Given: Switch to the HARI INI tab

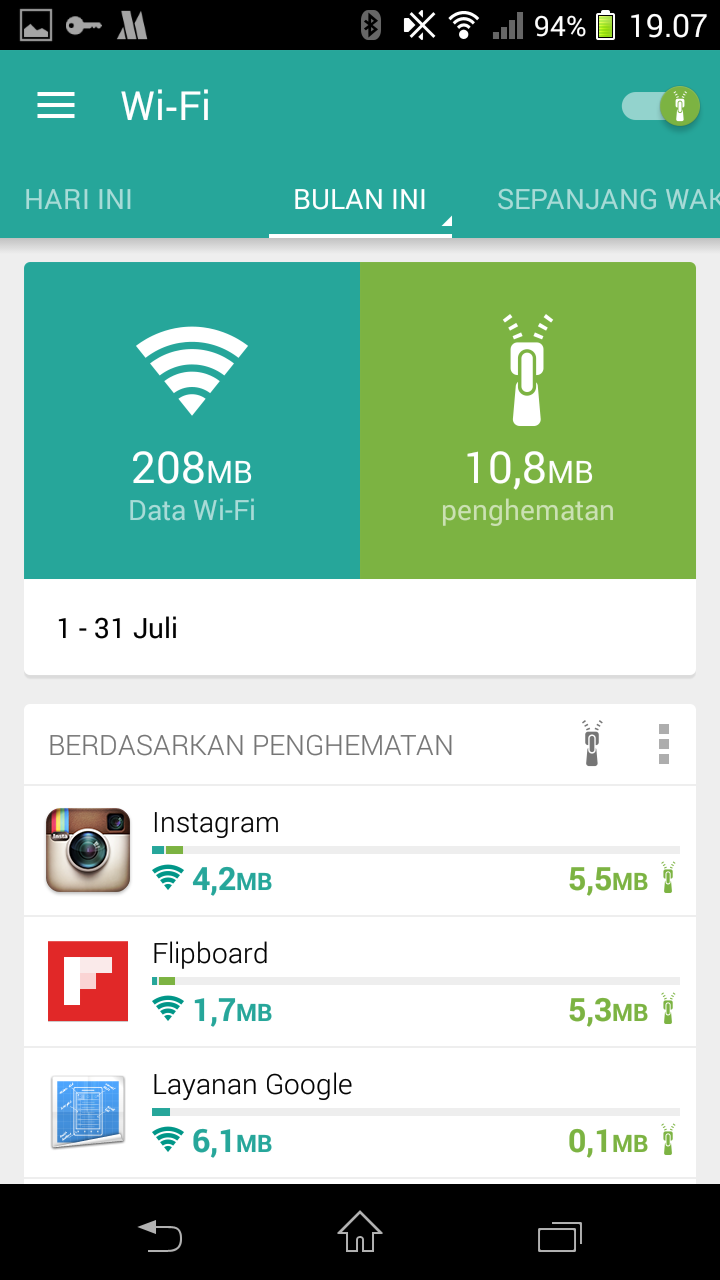Looking at the screenshot, I should point(78,199).
